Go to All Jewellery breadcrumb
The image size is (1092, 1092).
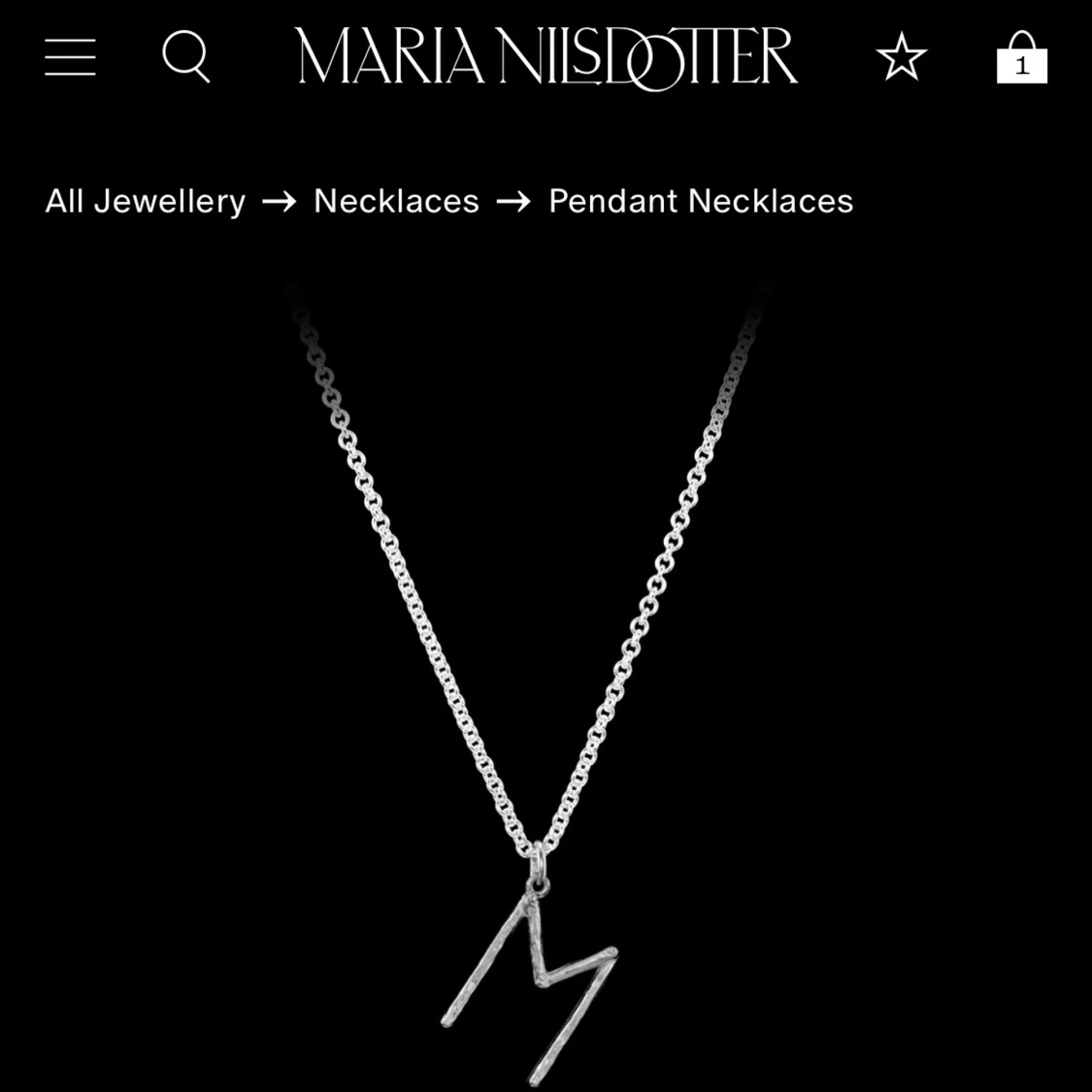(x=146, y=201)
